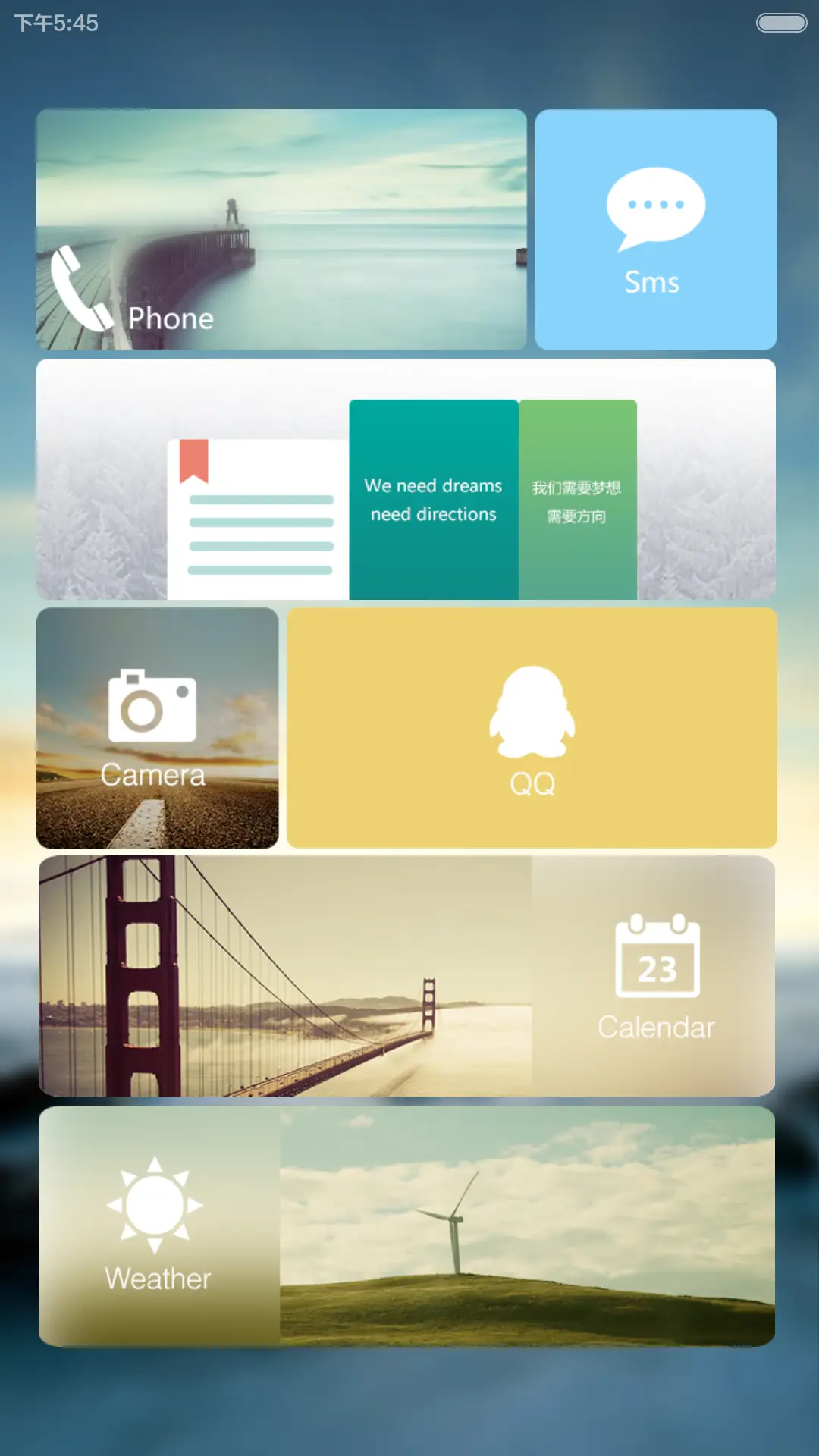
Task: Open the Phone tile
Action: 281,230
